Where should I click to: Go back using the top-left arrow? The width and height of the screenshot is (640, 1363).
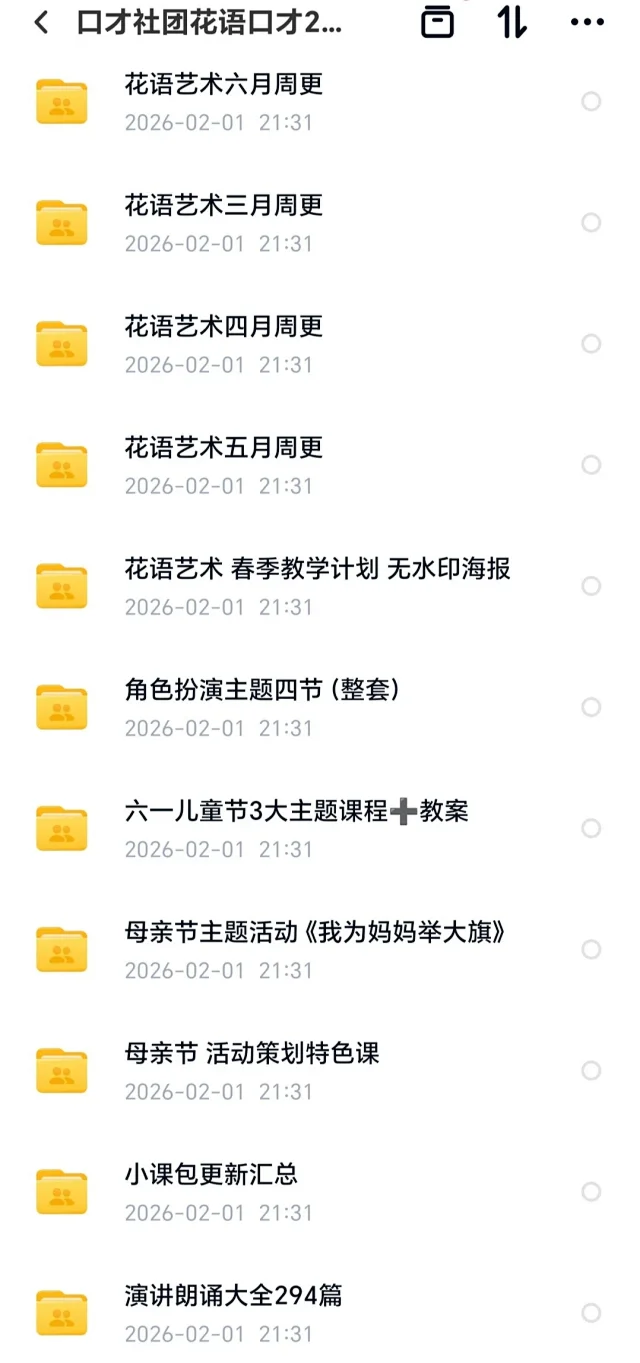point(41,23)
